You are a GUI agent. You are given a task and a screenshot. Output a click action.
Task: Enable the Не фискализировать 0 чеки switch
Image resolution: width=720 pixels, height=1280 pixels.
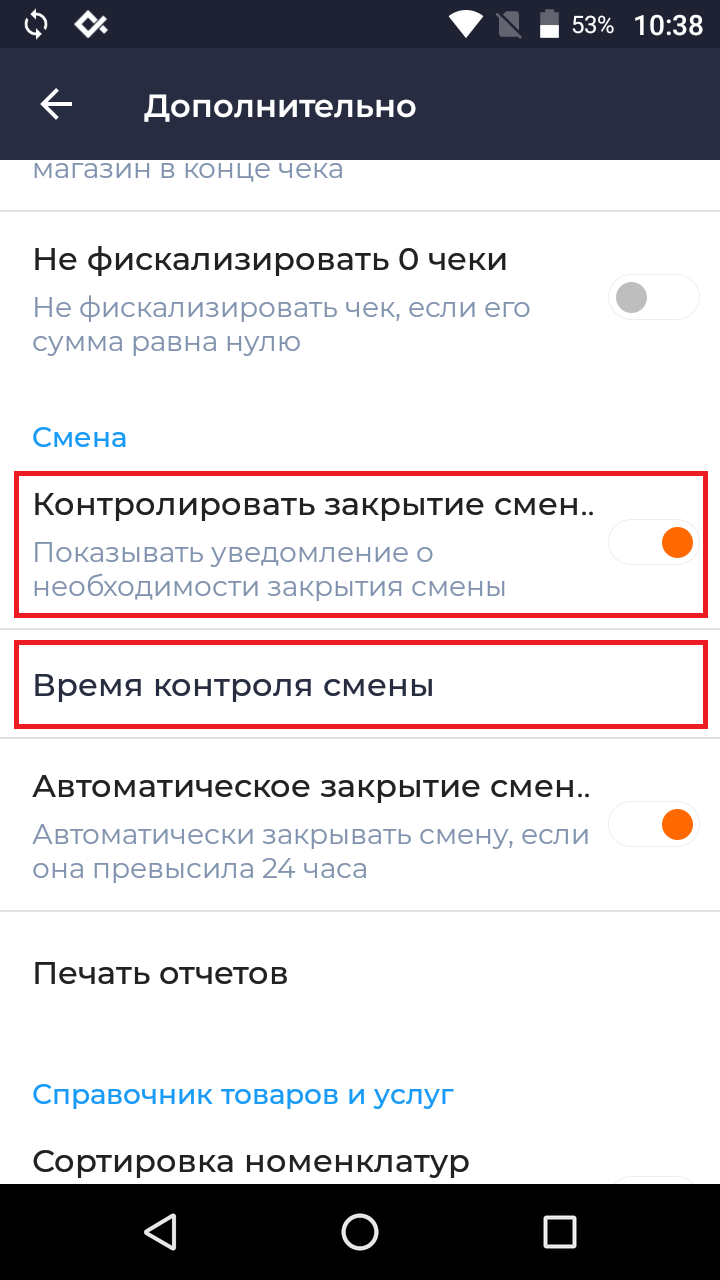coord(653,297)
